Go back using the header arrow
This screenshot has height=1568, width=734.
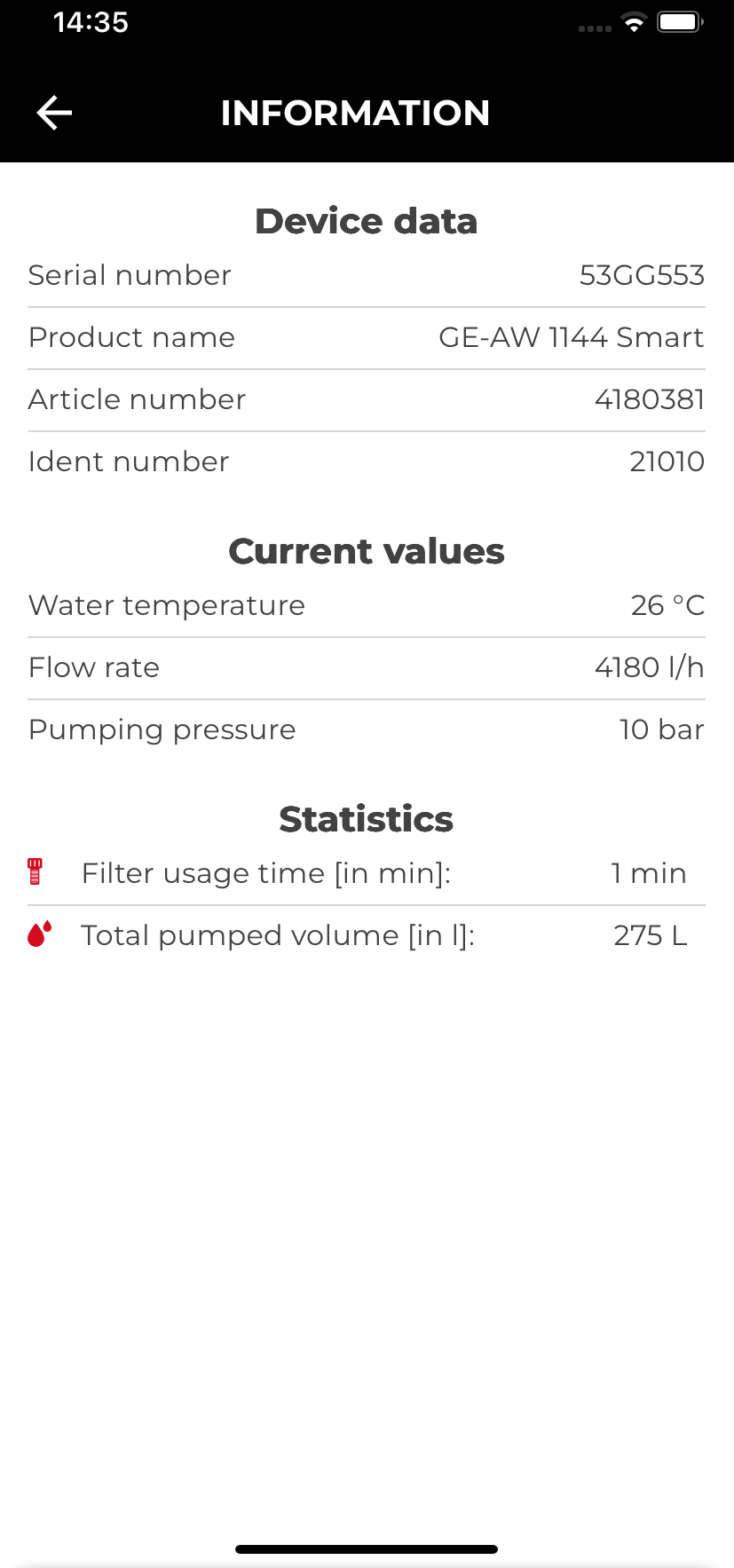click(x=54, y=113)
